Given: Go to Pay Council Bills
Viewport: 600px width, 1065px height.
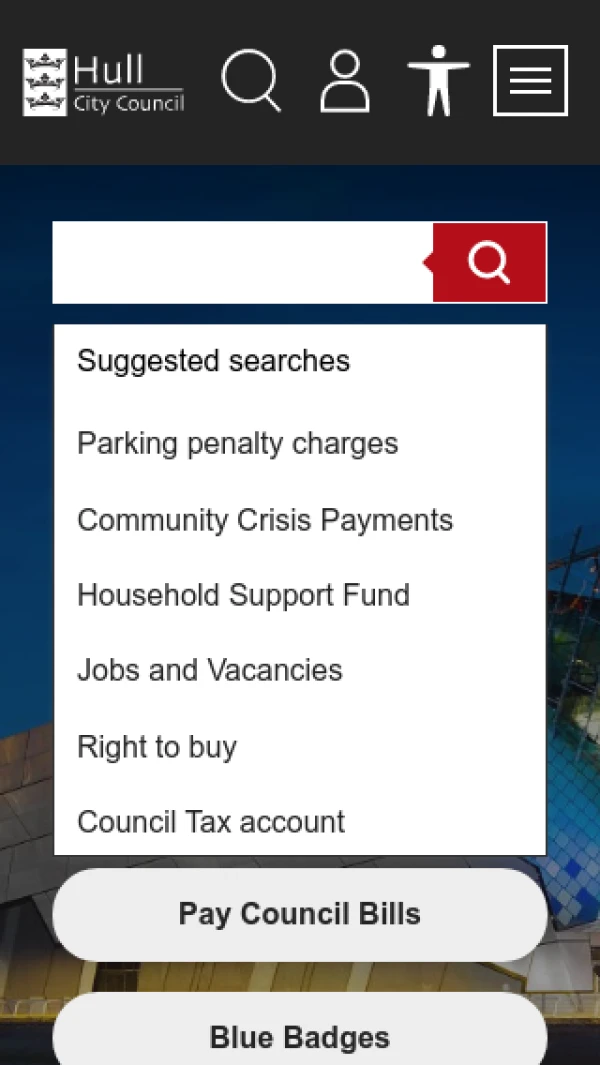Looking at the screenshot, I should (300, 914).
